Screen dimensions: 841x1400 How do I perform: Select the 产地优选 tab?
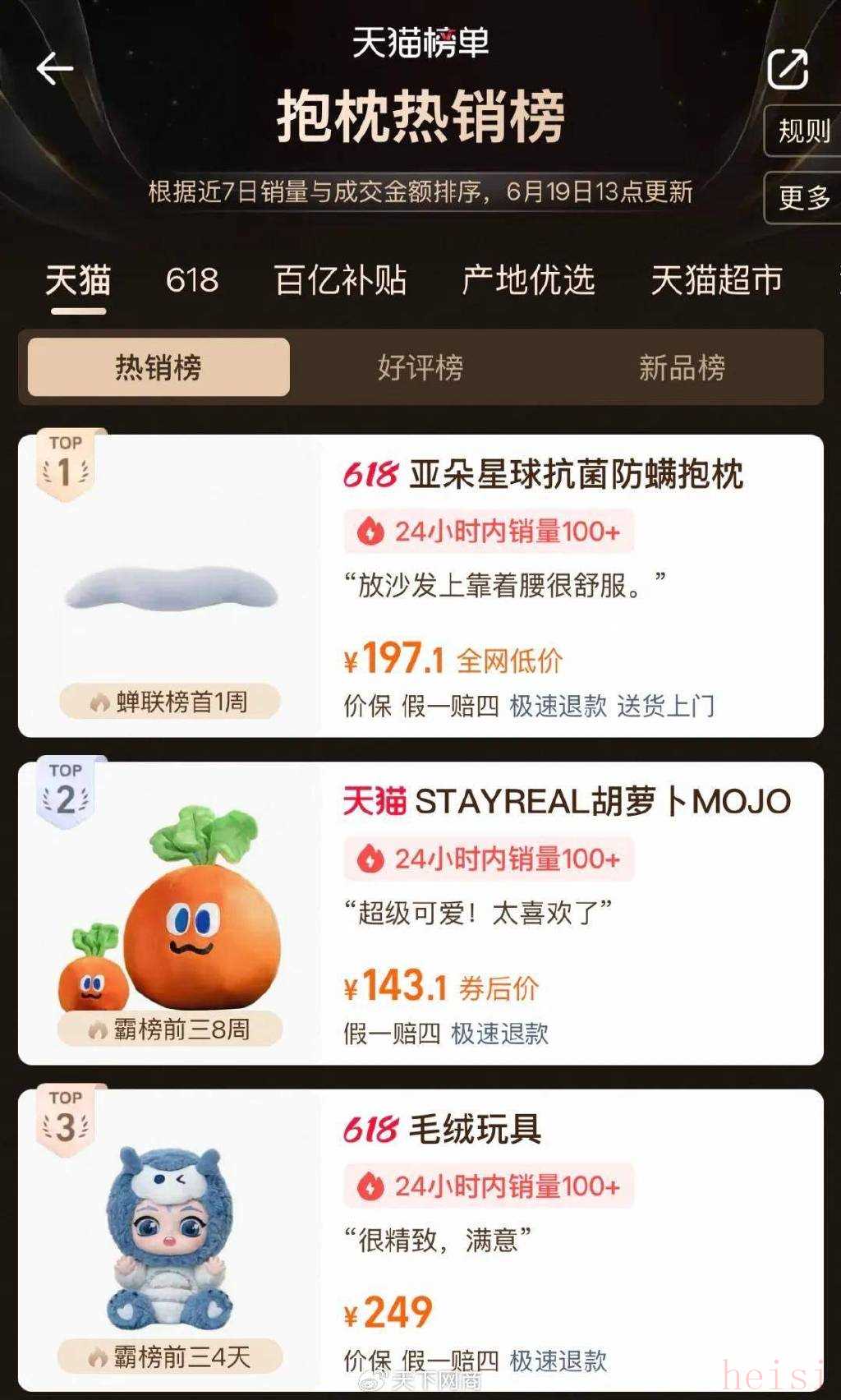coord(528,280)
